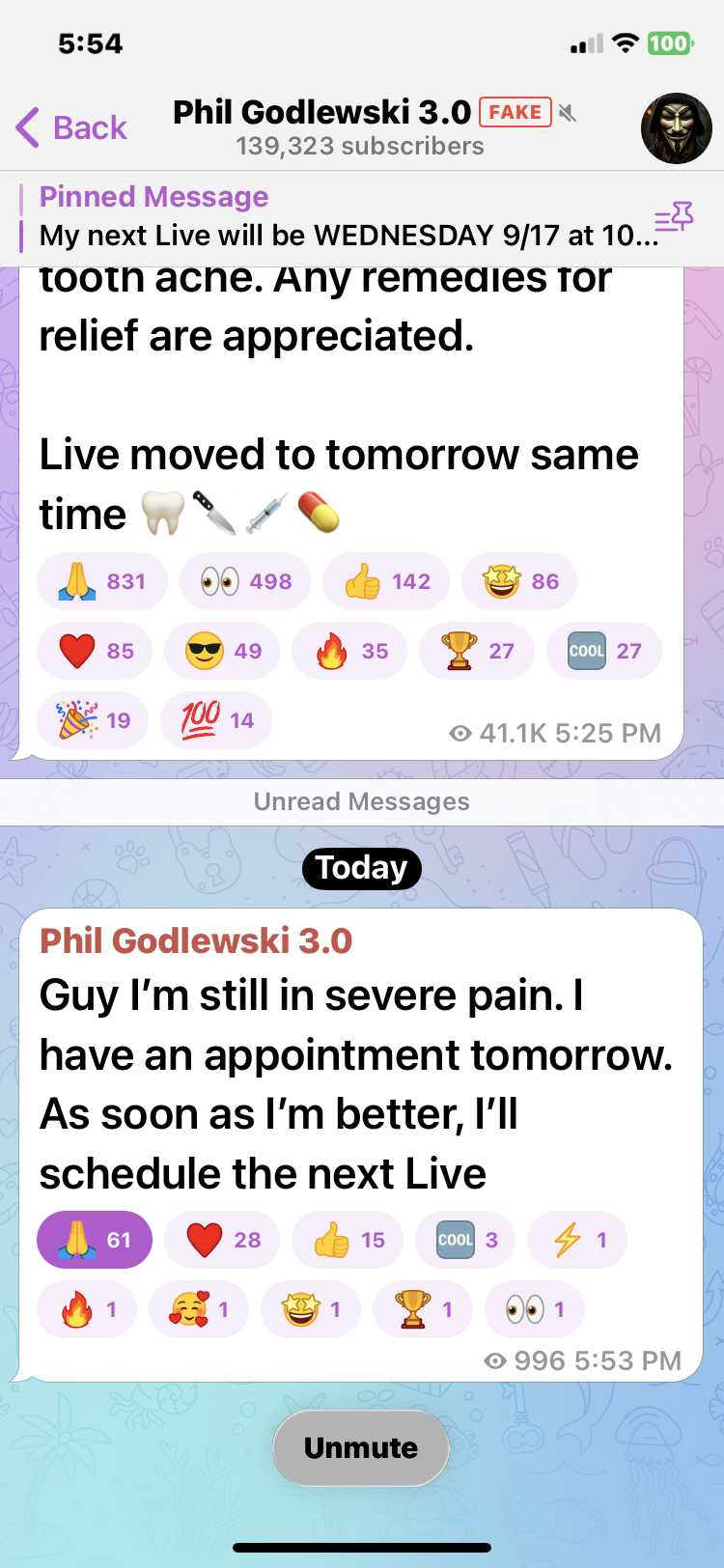Unmute this channel

point(361,1447)
